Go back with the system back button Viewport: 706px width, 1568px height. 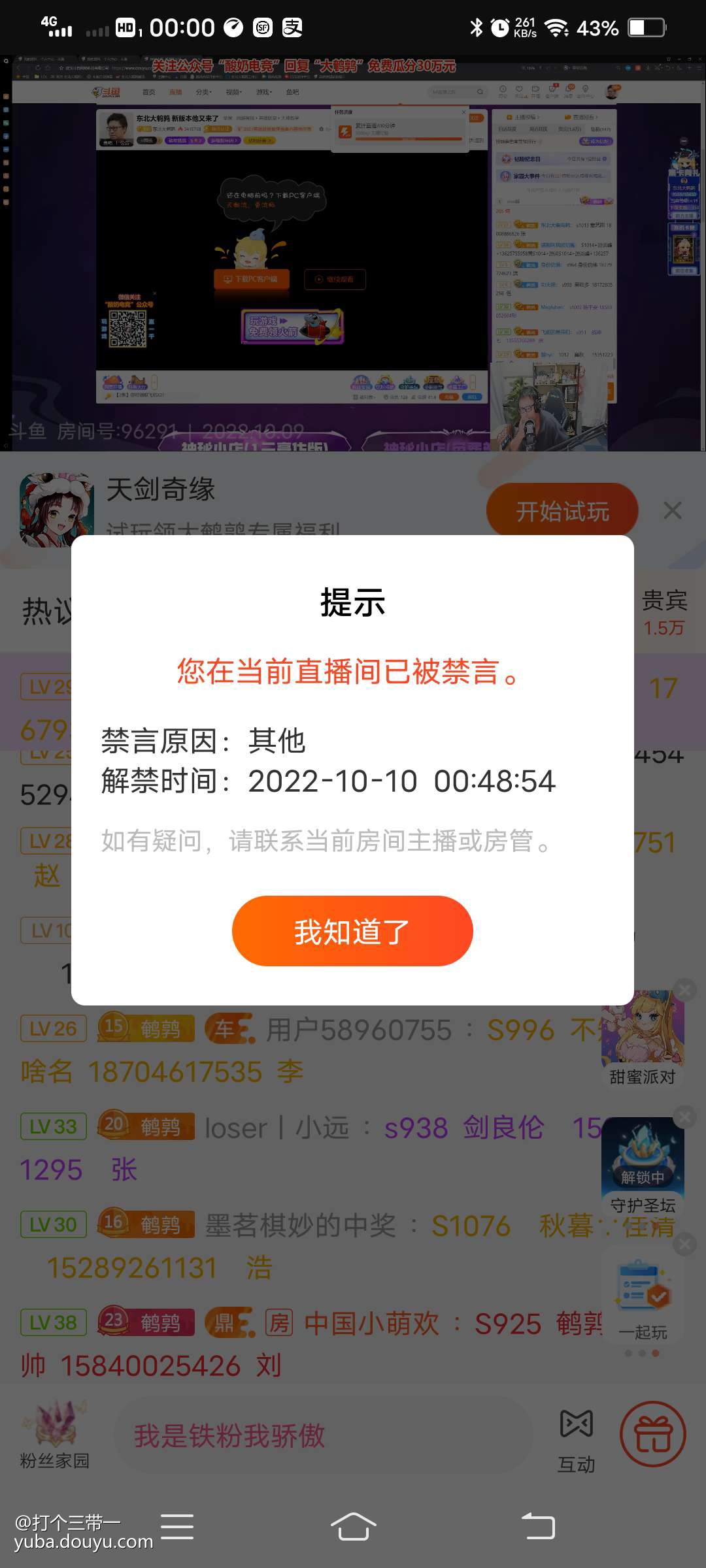tap(538, 1527)
